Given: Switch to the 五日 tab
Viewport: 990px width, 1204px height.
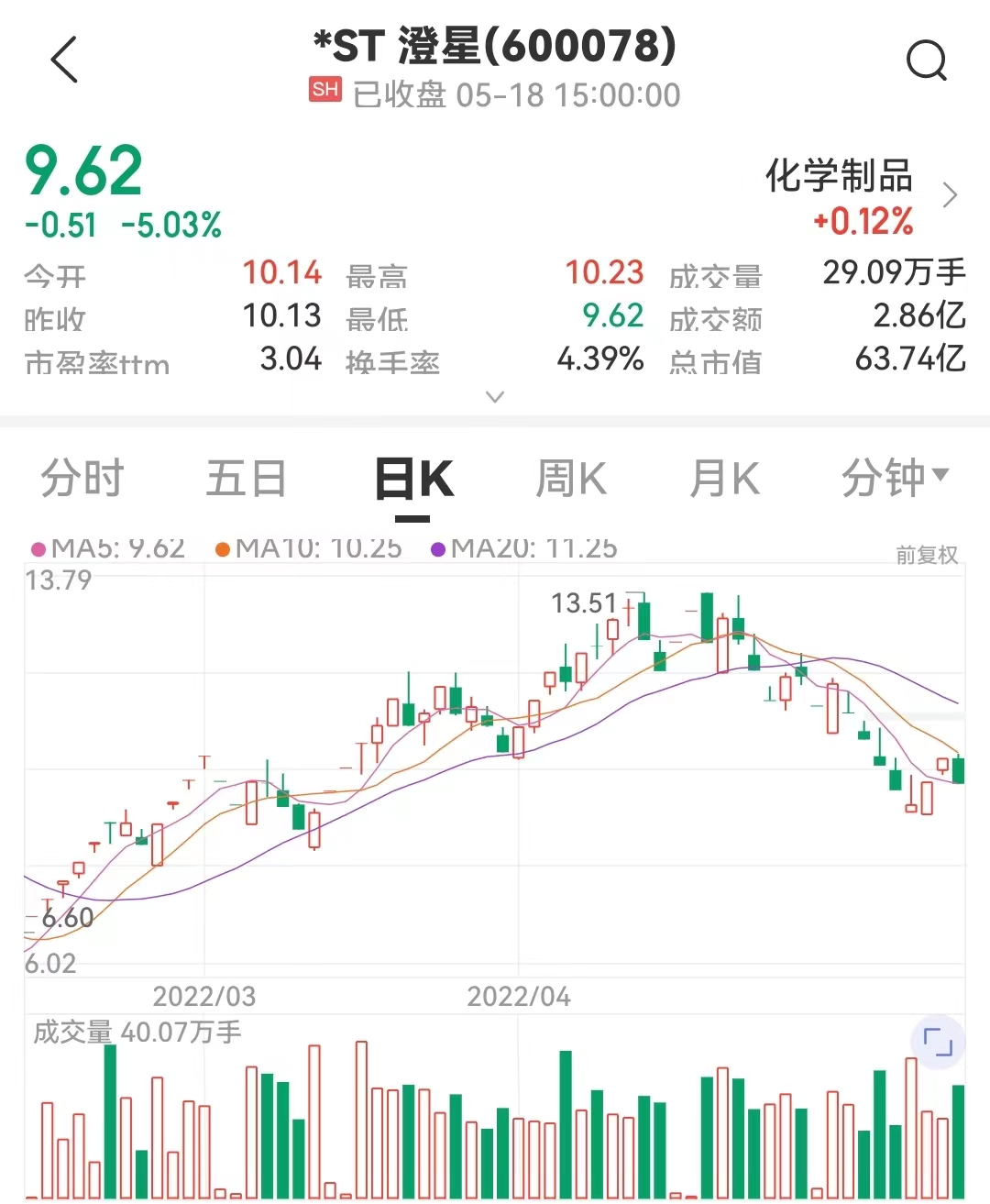Looking at the screenshot, I should coord(246,478).
